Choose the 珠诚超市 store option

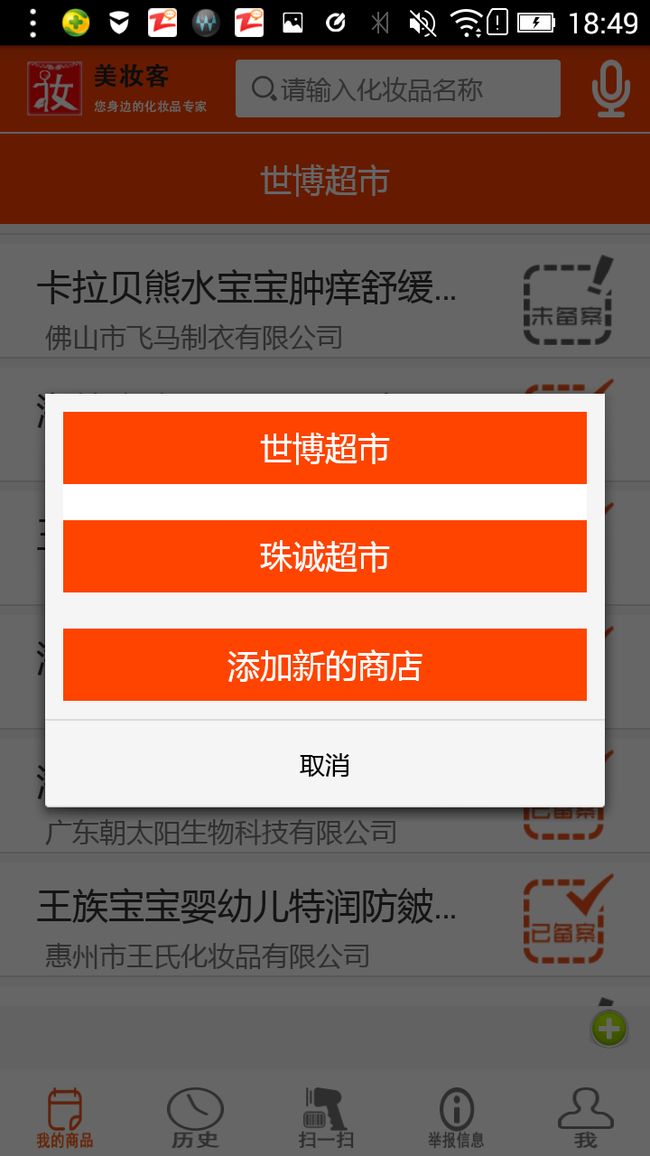pyautogui.click(x=324, y=556)
